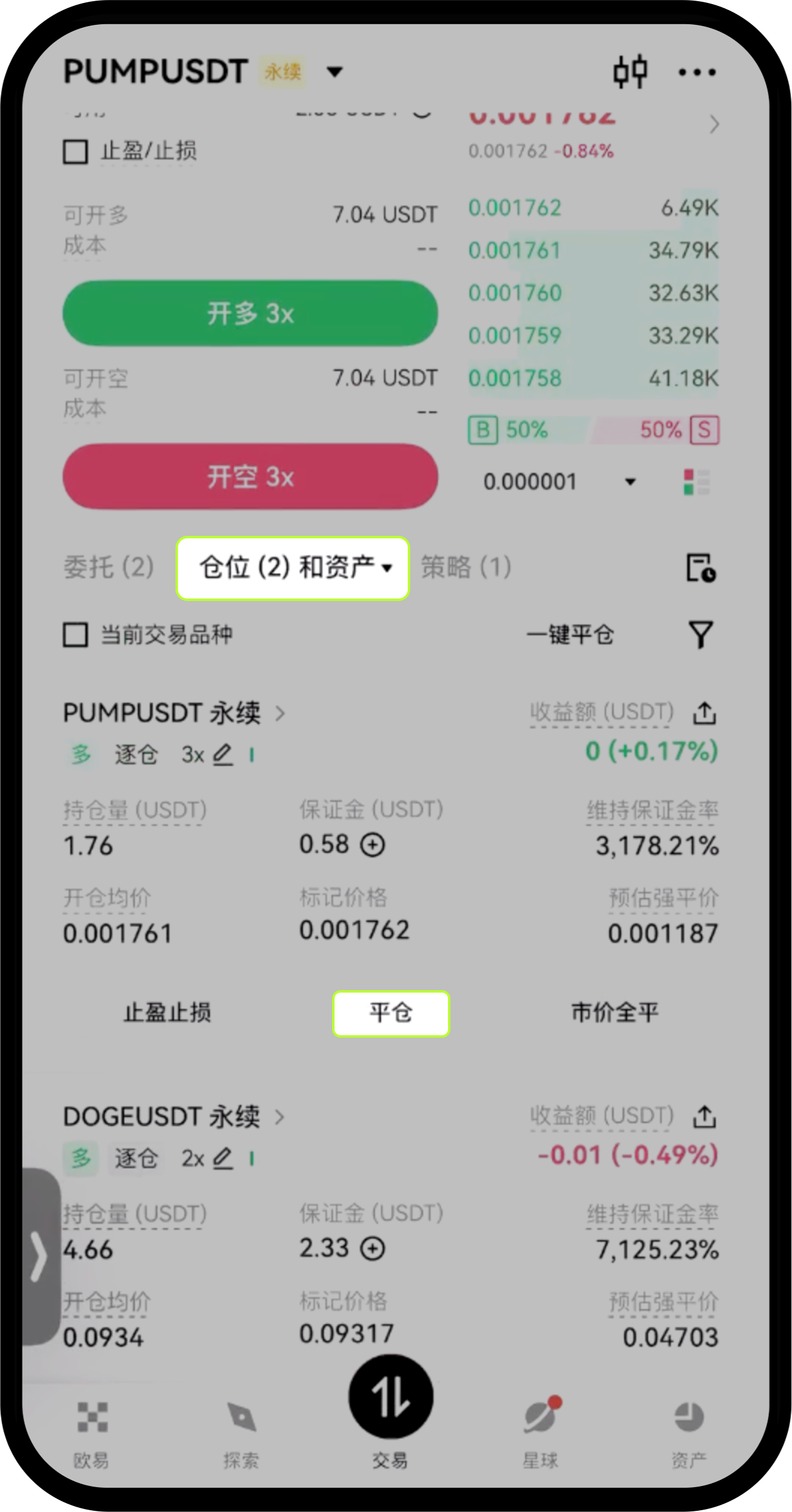Open the PUMPUSDT trading pair dropdown
This screenshot has width=792, height=1512.
(x=335, y=72)
